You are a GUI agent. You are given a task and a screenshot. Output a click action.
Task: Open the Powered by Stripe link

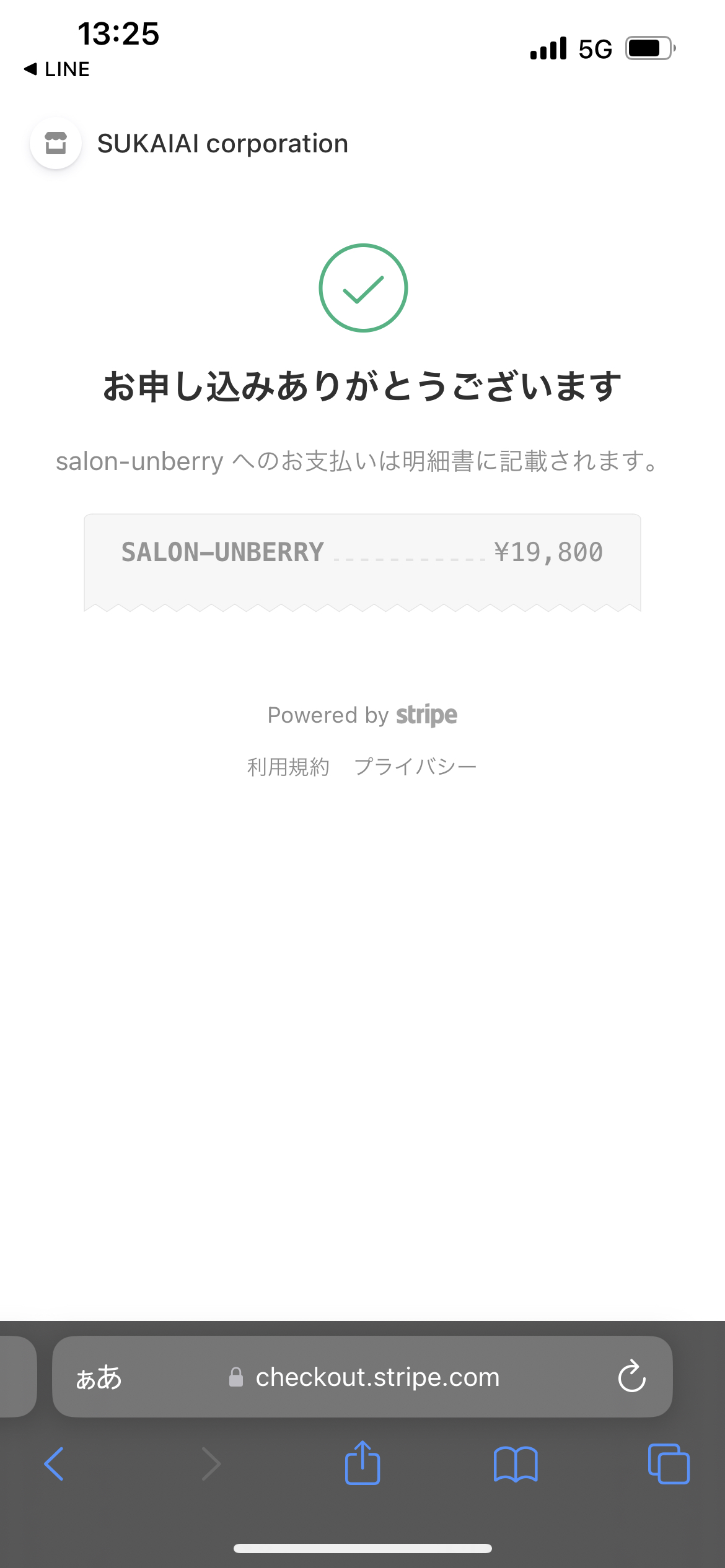362,715
